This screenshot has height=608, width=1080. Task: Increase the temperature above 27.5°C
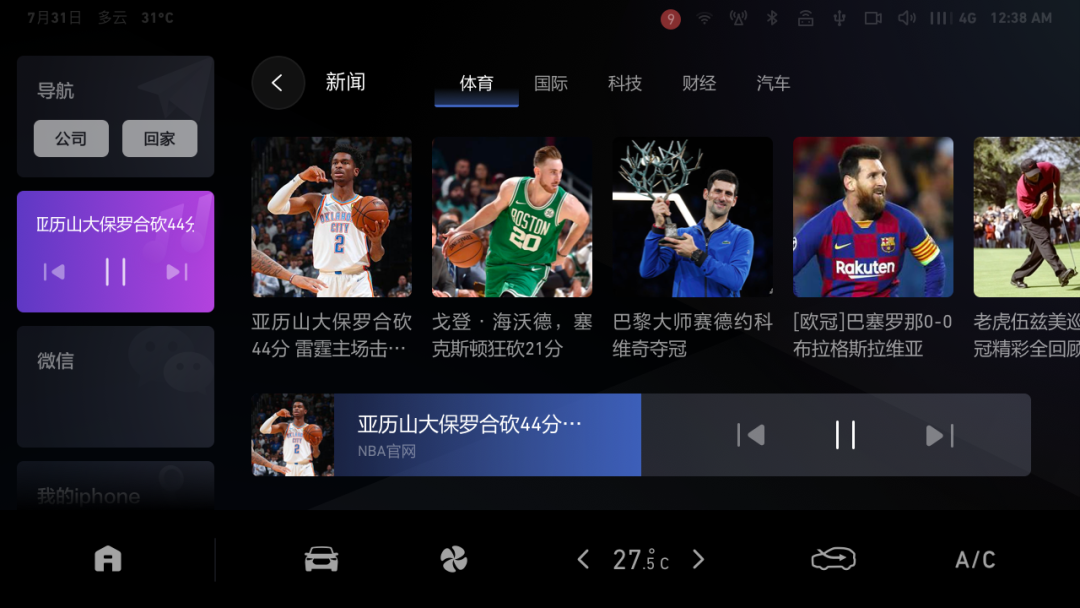[x=699, y=559]
